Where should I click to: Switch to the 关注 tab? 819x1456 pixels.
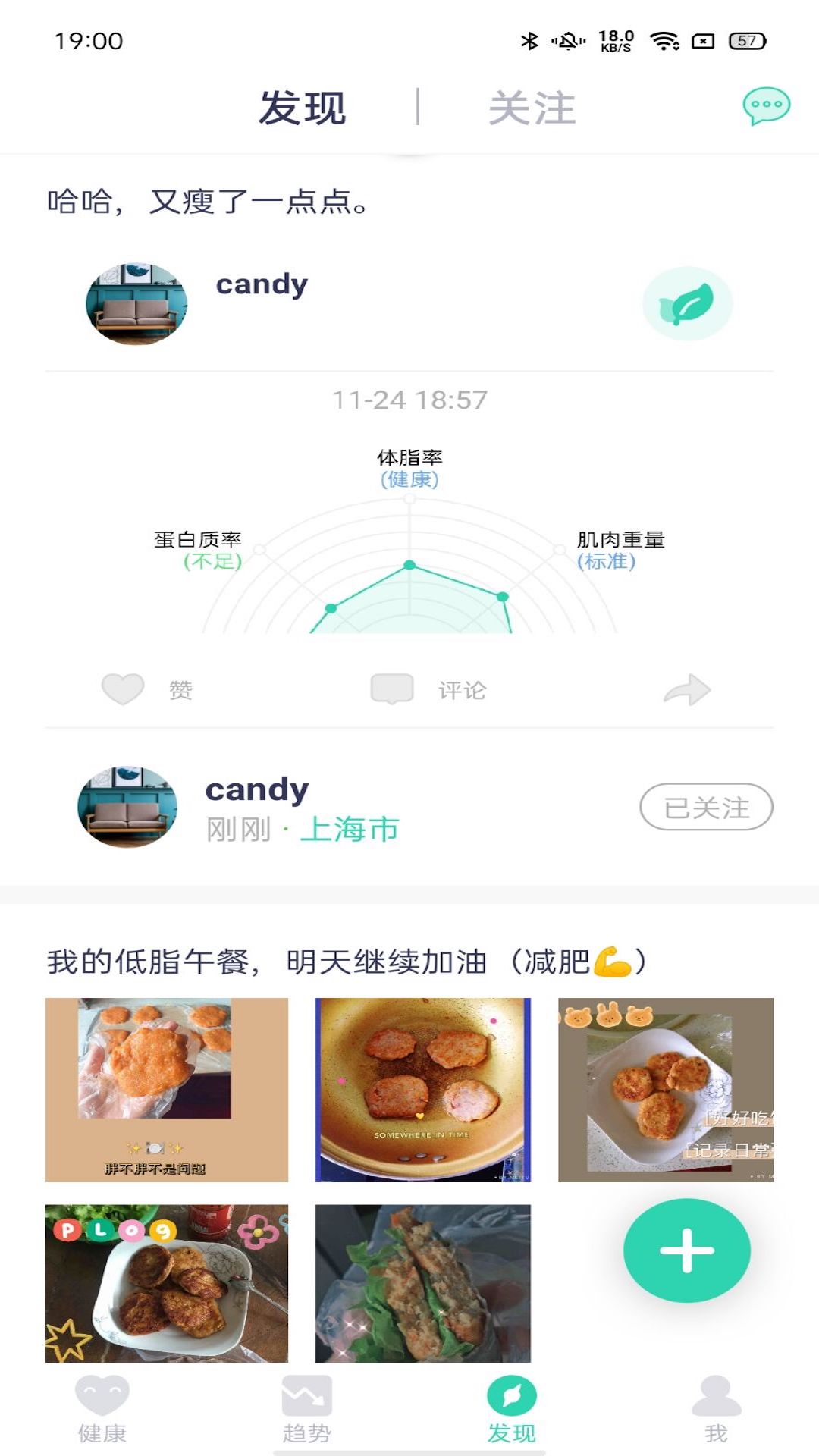532,106
